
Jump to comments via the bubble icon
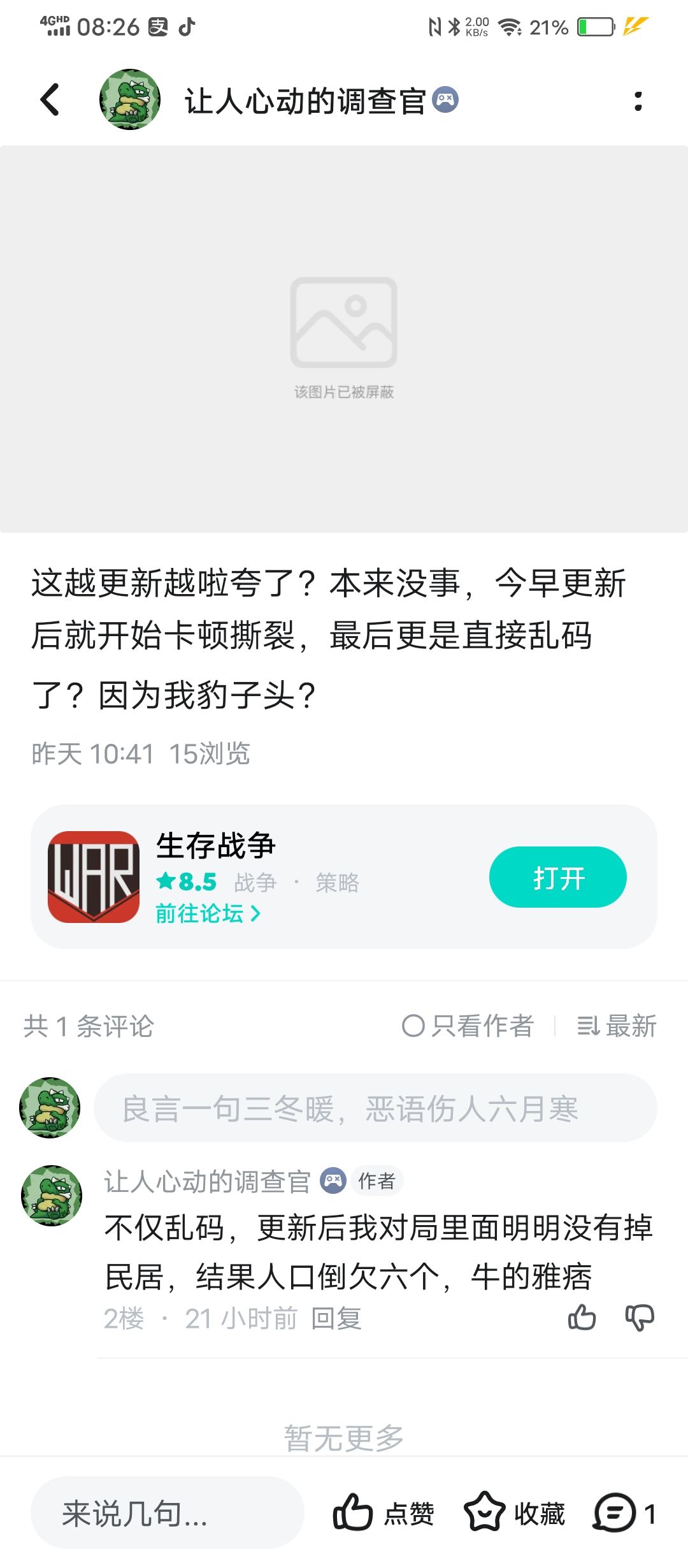click(x=624, y=1513)
